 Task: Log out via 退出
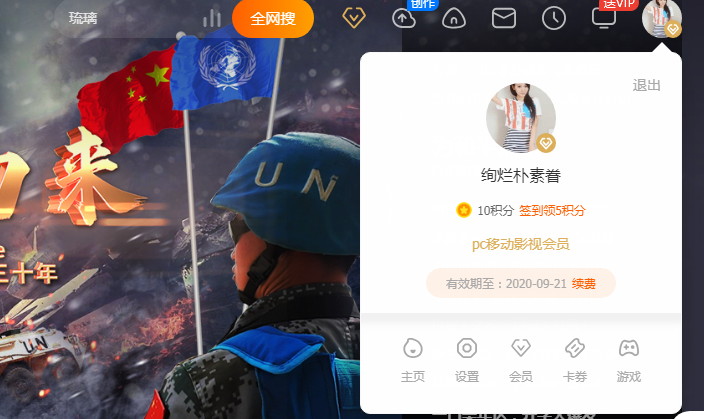tap(646, 86)
